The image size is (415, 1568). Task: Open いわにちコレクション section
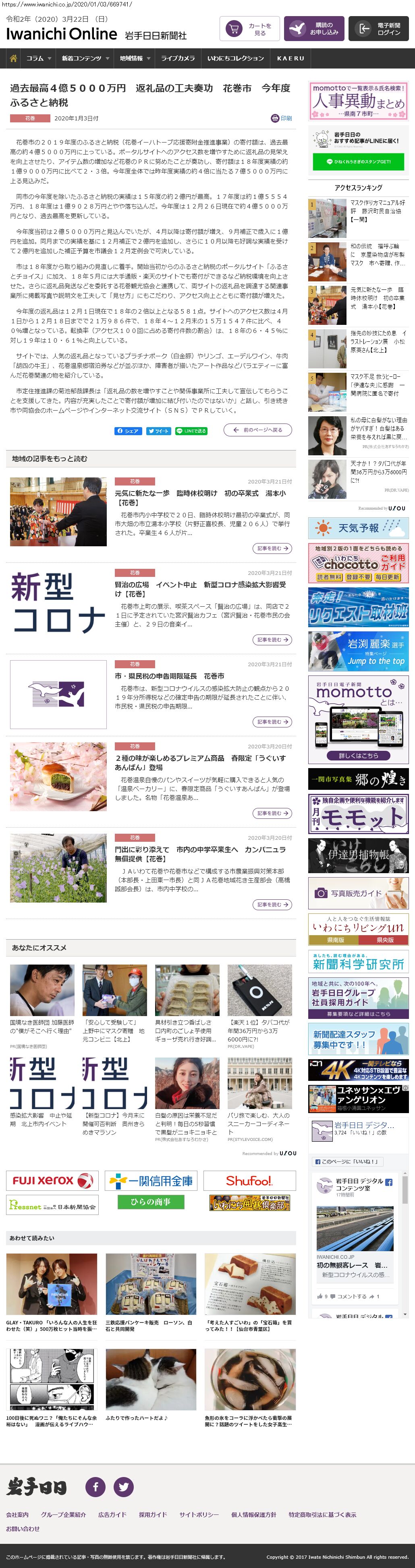point(235,58)
